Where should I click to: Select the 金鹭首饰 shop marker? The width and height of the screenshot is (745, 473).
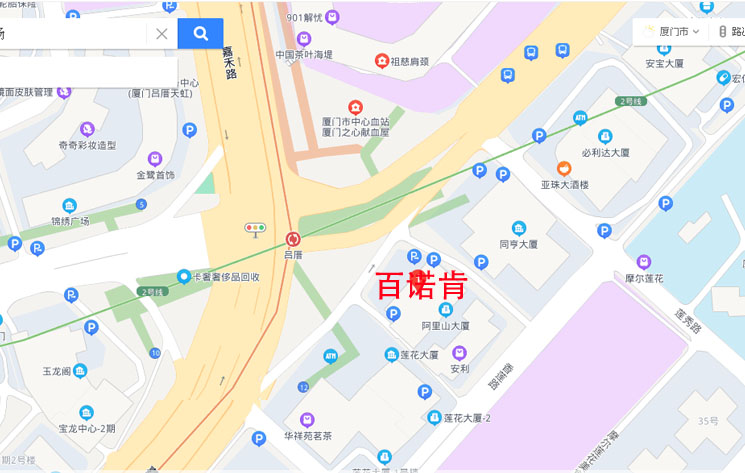(154, 159)
